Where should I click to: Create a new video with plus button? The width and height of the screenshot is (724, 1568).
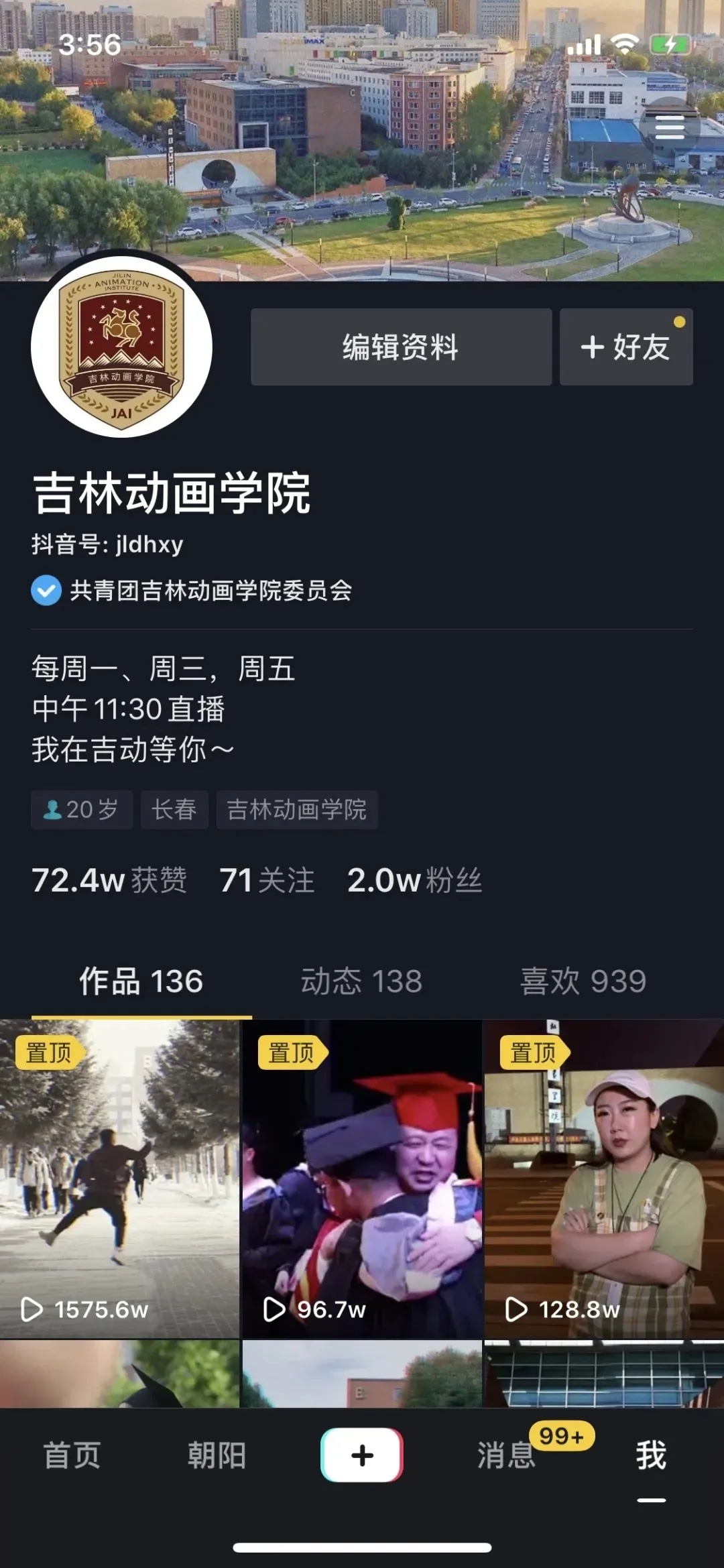click(x=362, y=1455)
